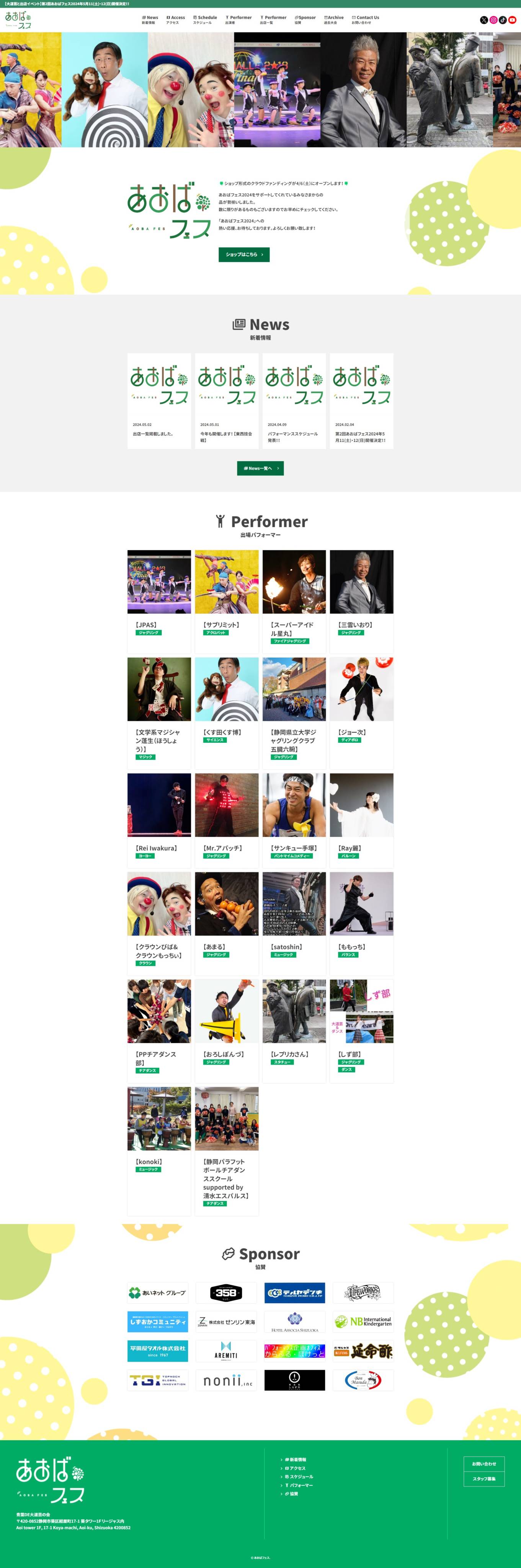Select Archive in the top navigation
521x1568 pixels.
(333, 20)
